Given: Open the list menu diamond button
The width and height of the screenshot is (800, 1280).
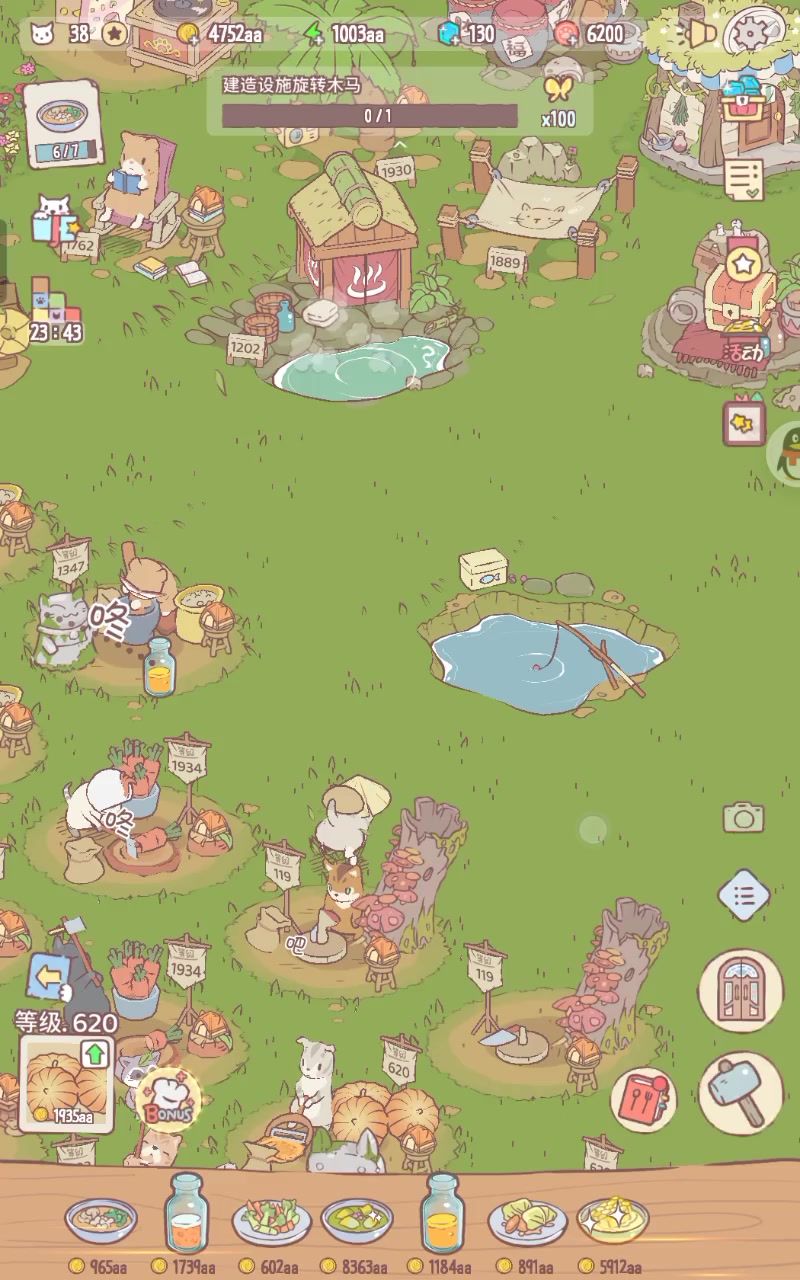Looking at the screenshot, I should pyautogui.click(x=743, y=896).
